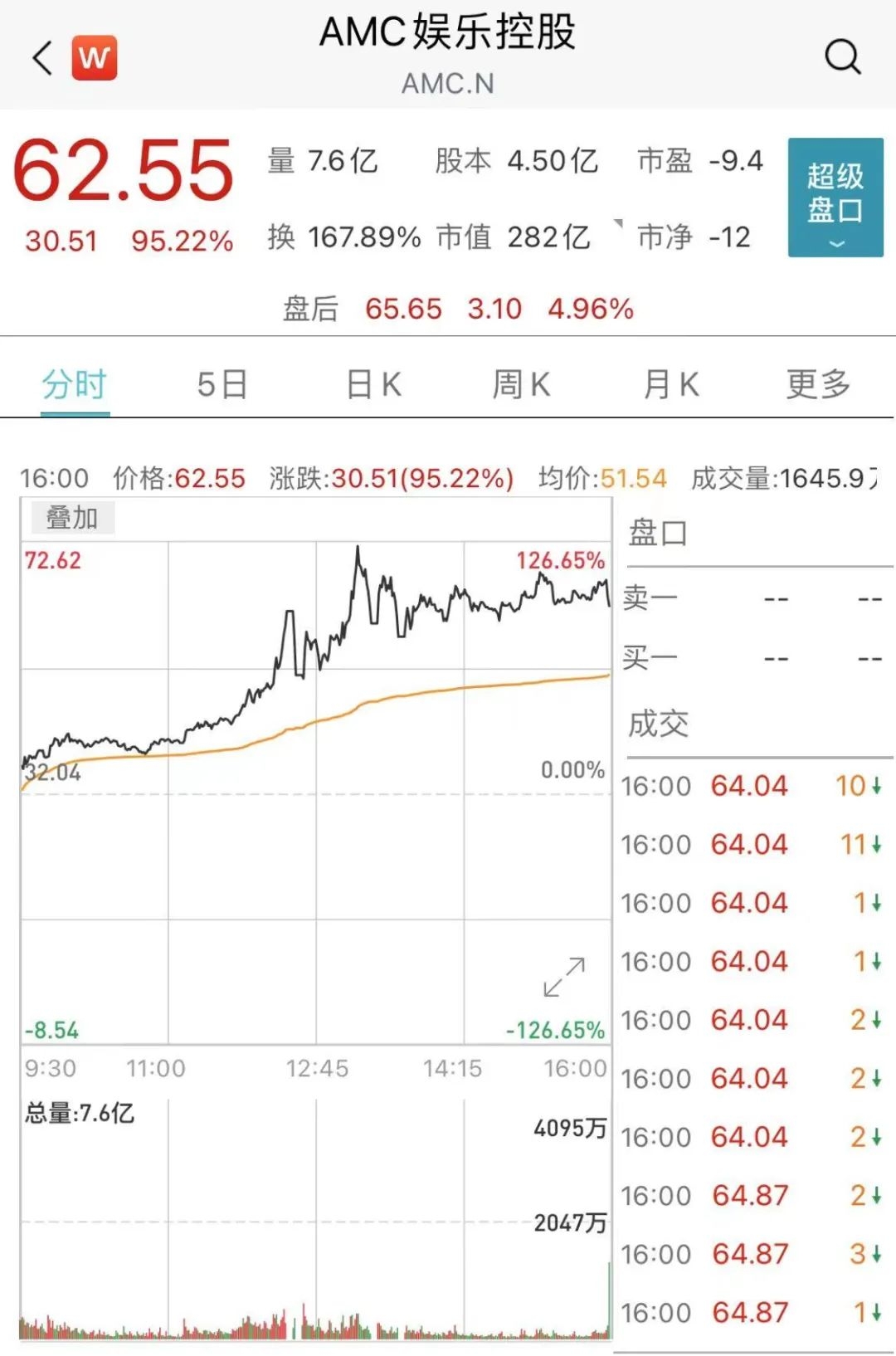The width and height of the screenshot is (896, 1356).
Task: Open the 更多 chart options
Action: 818,385
